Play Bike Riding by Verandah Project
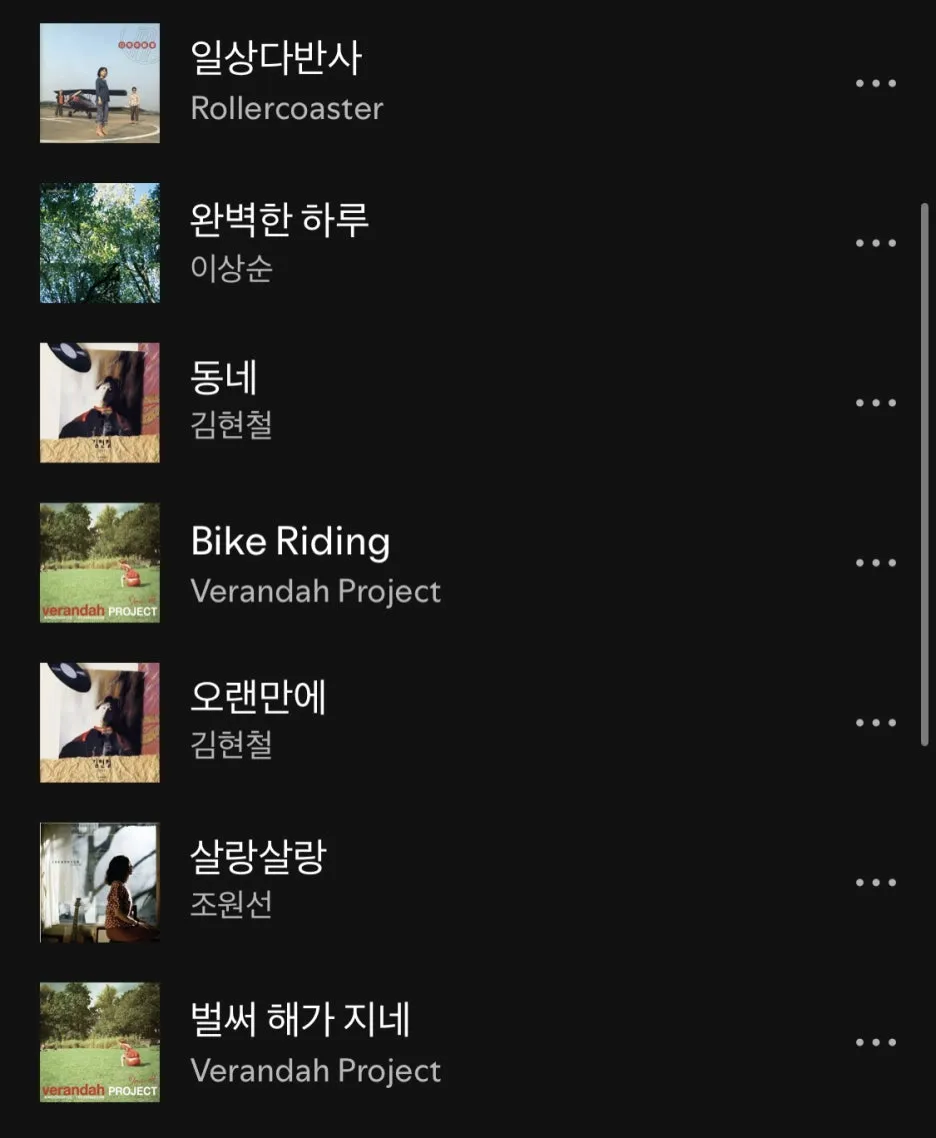 290,542
